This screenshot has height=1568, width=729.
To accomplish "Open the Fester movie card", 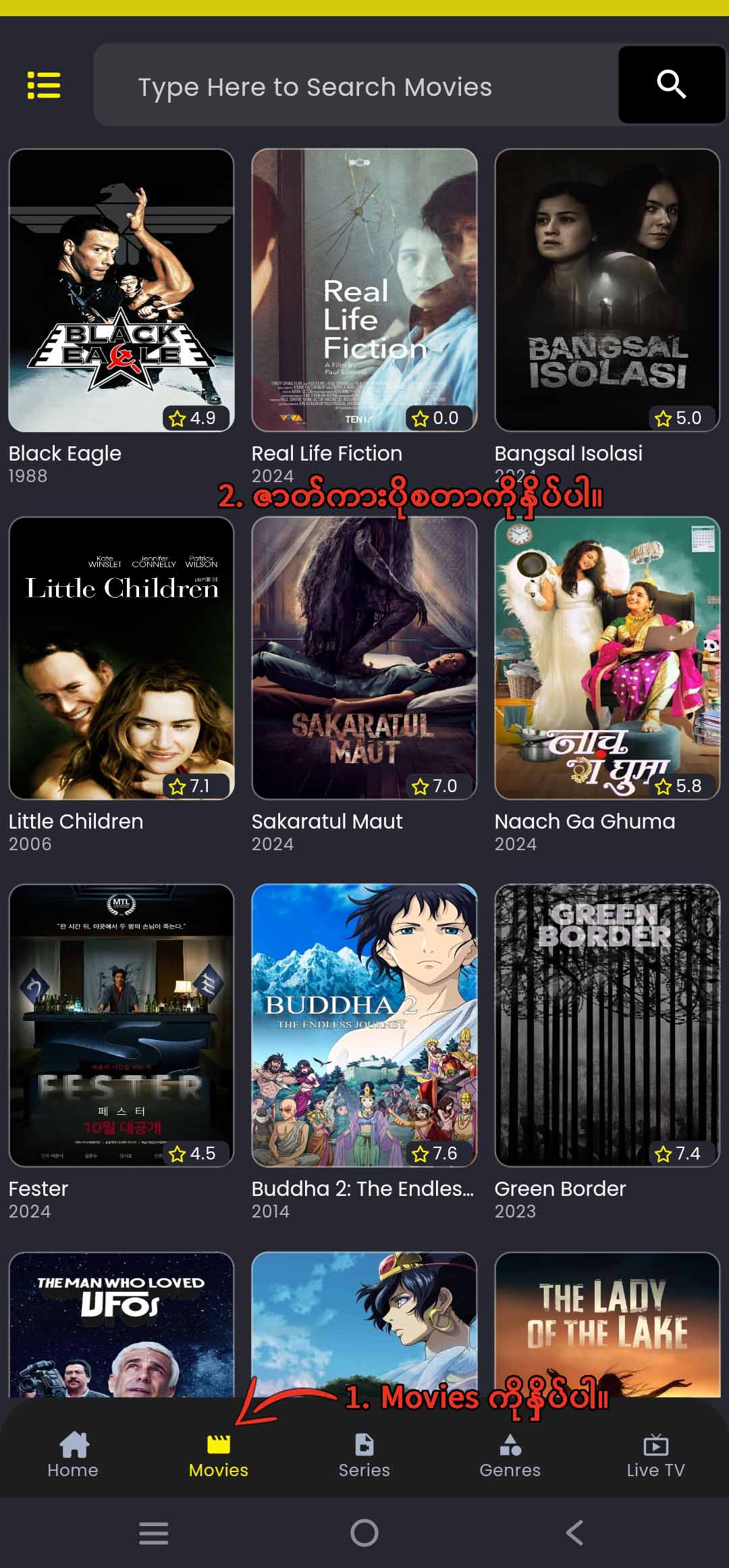I will [x=122, y=1025].
